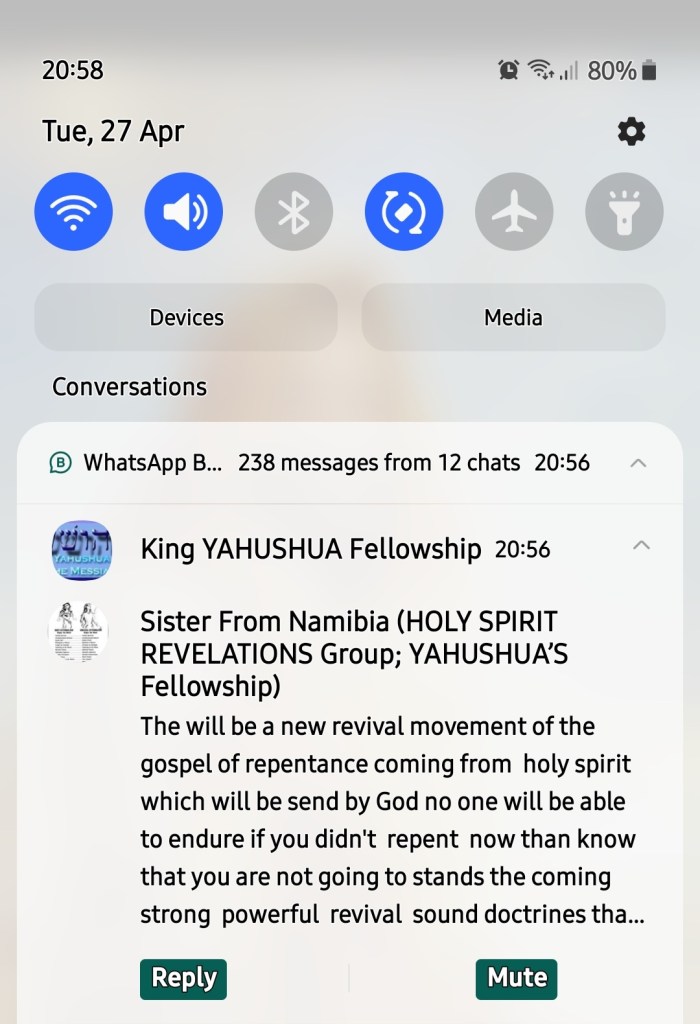Open the Devices panel

(x=186, y=317)
